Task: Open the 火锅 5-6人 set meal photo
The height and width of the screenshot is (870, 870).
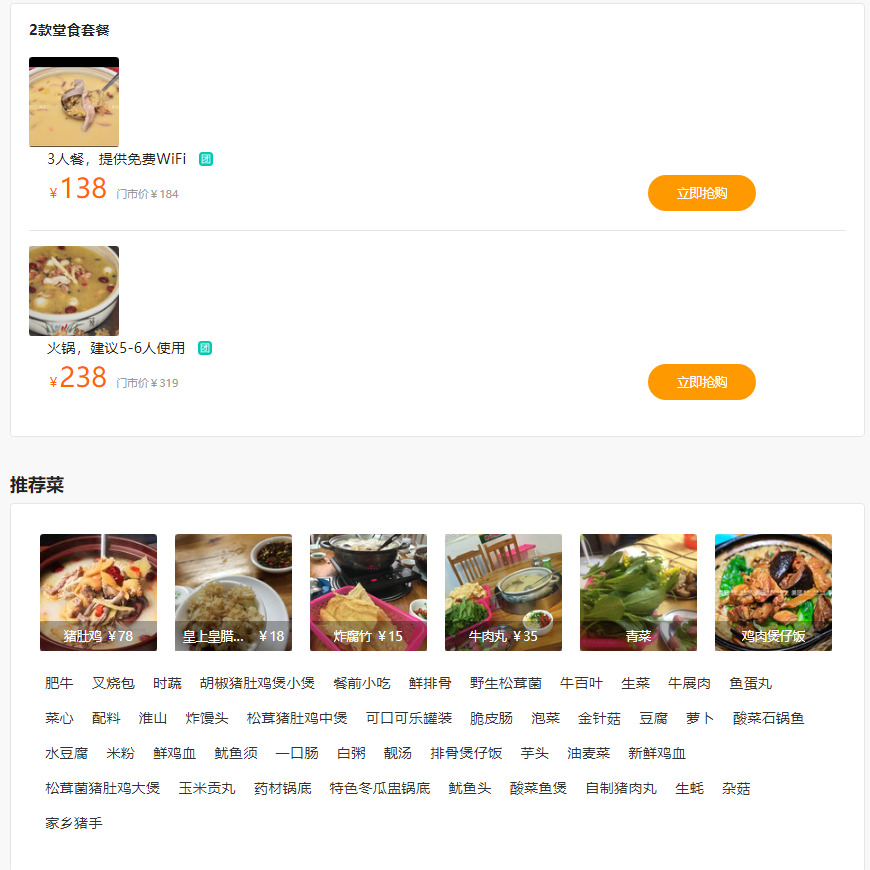Action: (x=74, y=291)
